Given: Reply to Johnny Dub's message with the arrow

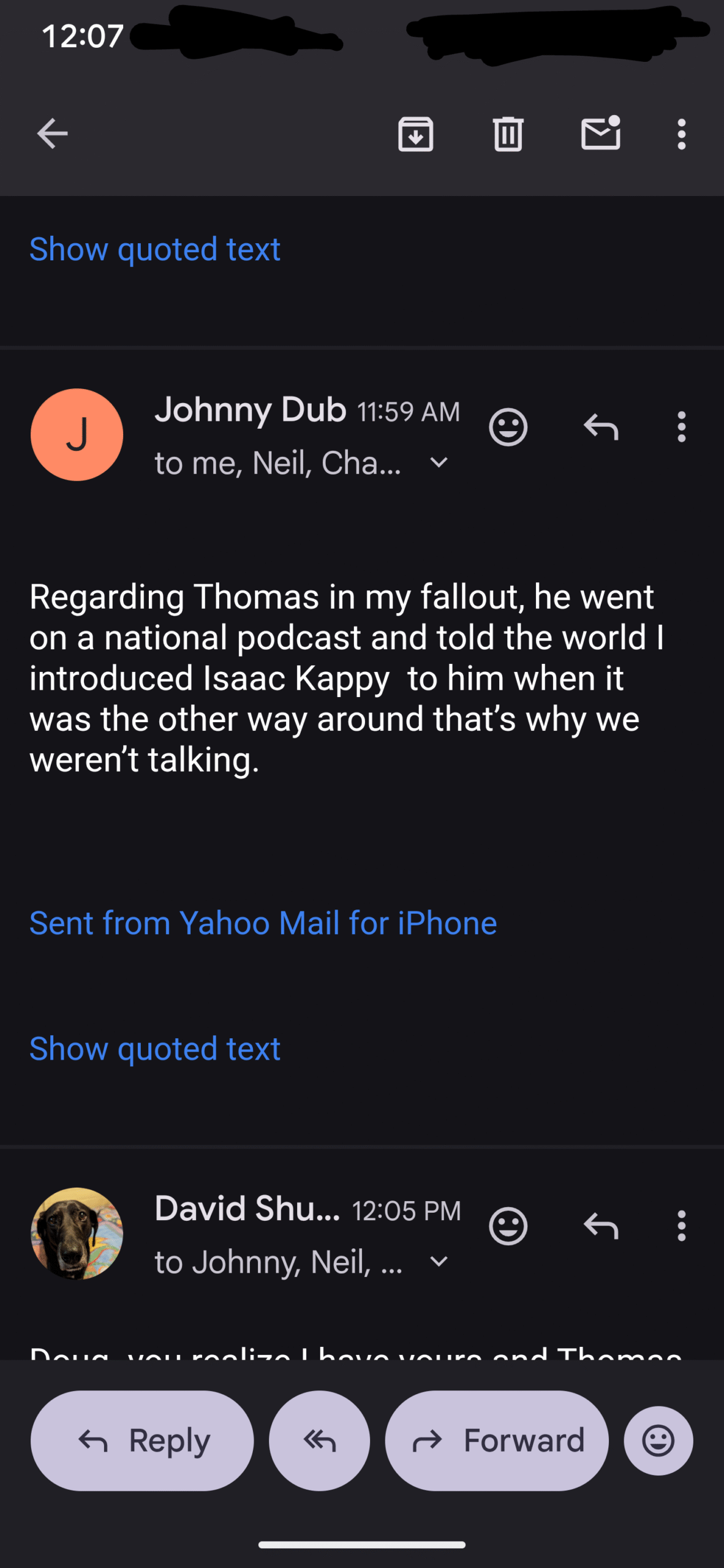Looking at the screenshot, I should click(601, 427).
